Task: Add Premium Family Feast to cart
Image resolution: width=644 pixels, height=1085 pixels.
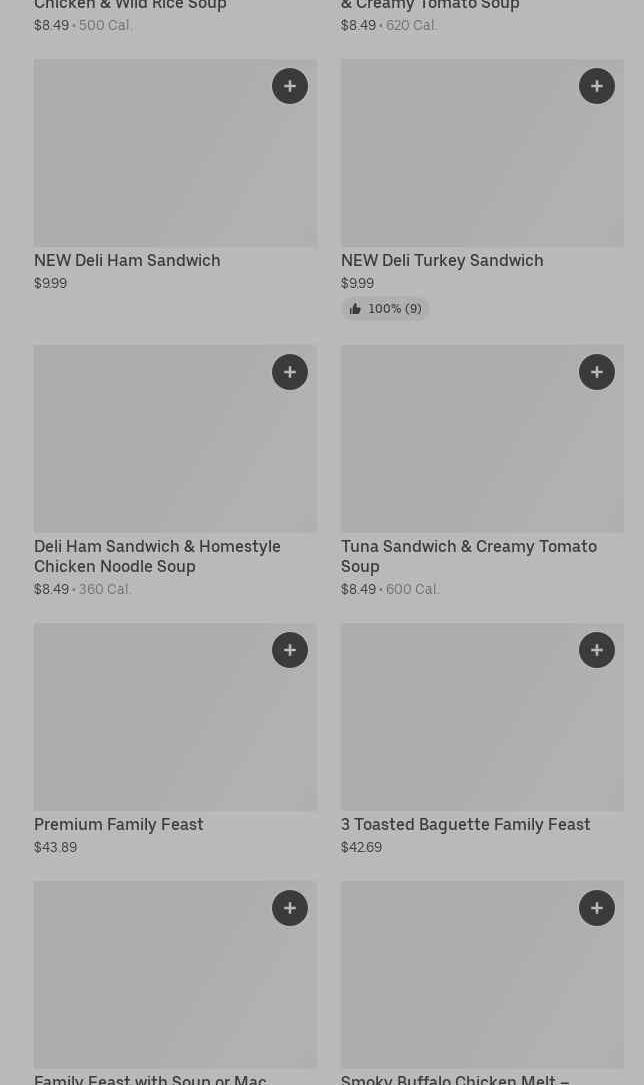Action: (x=290, y=650)
